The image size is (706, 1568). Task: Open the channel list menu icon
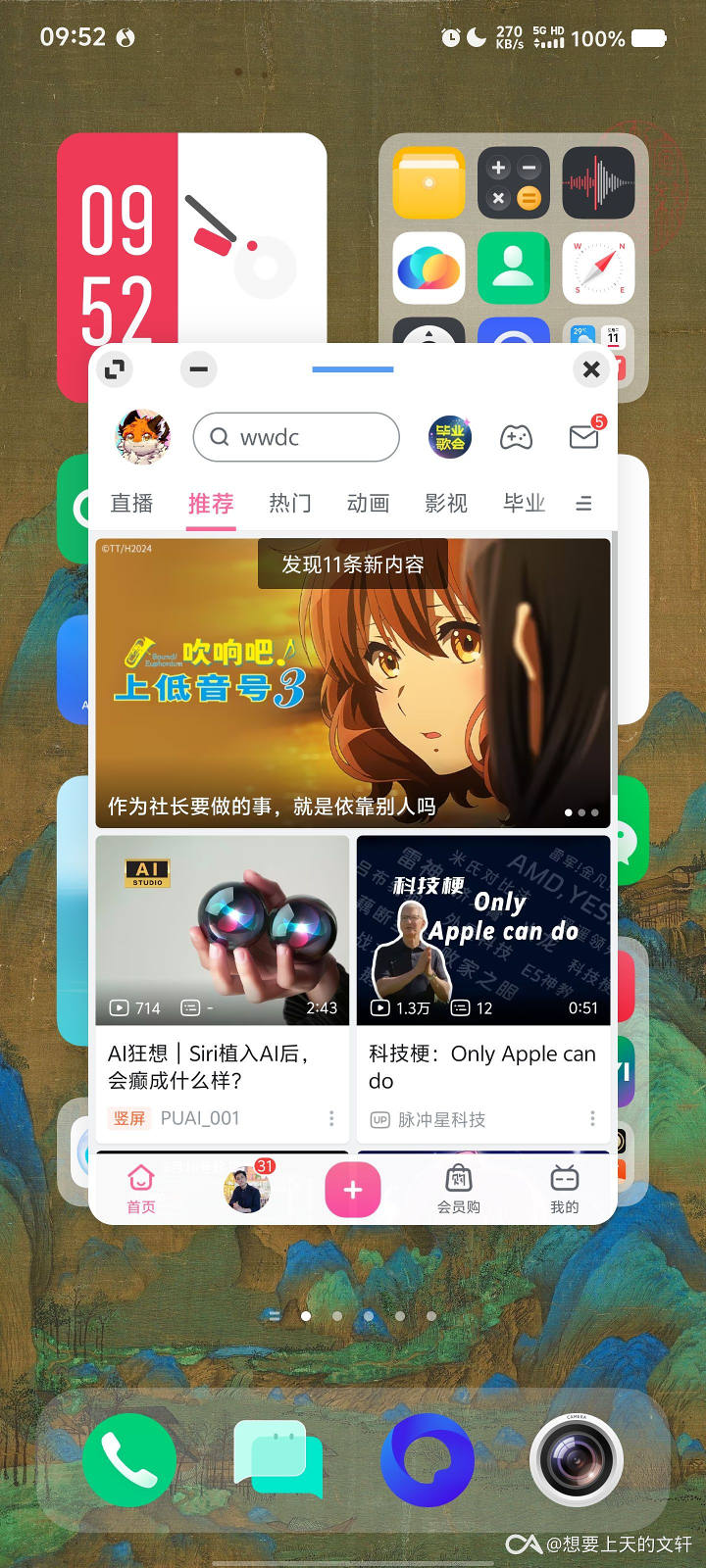(x=583, y=504)
